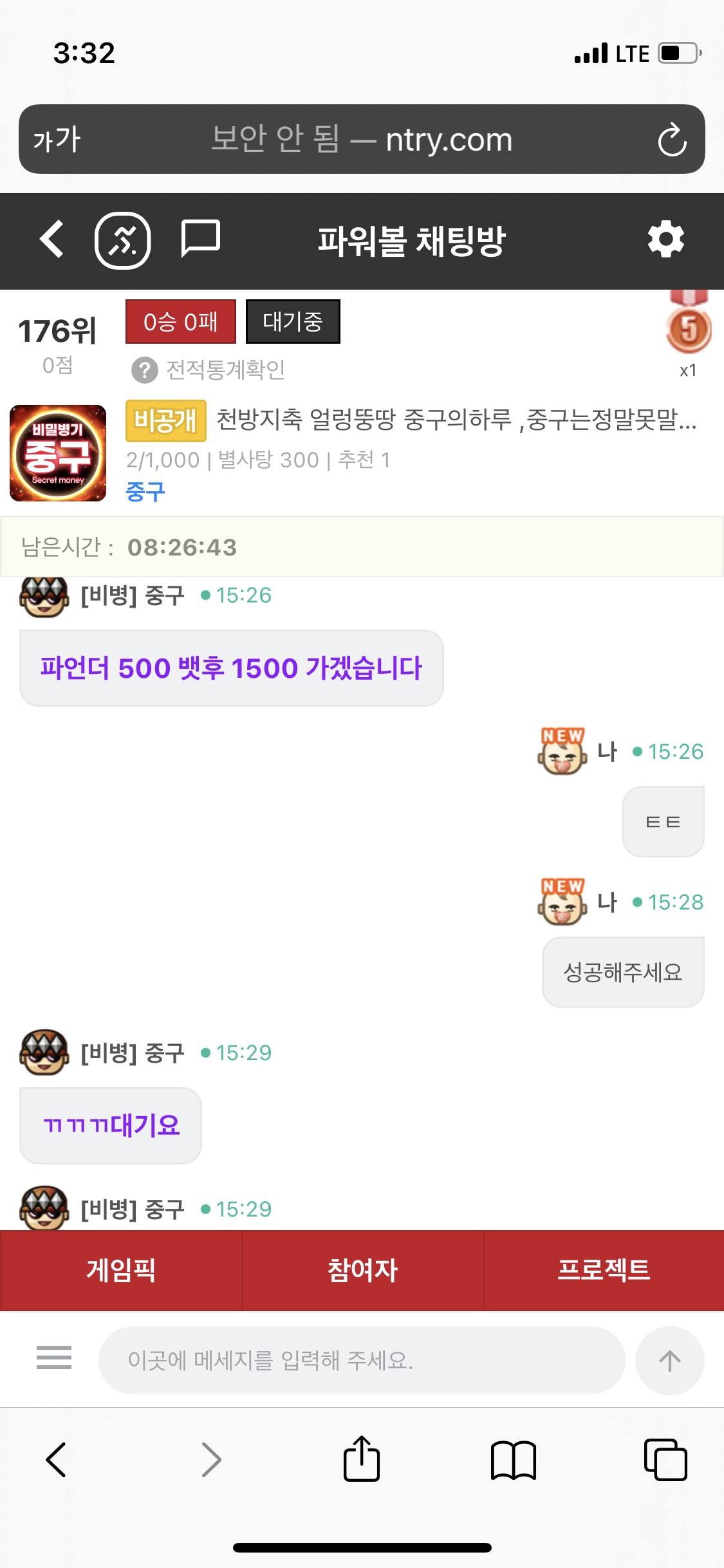
Task: Tap the 0승 0패 record badge
Action: (x=181, y=322)
